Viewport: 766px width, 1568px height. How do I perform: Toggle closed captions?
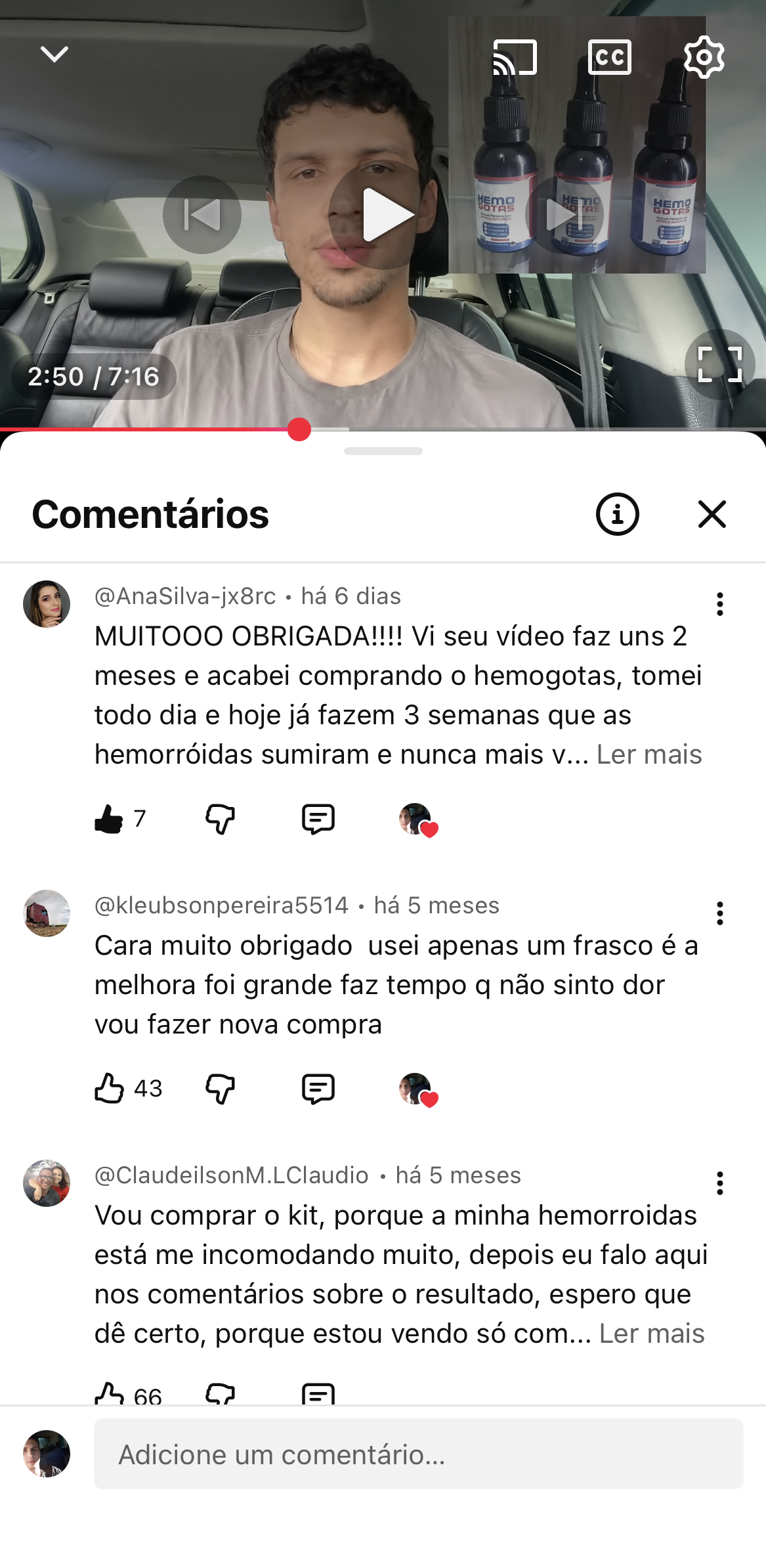pos(609,57)
